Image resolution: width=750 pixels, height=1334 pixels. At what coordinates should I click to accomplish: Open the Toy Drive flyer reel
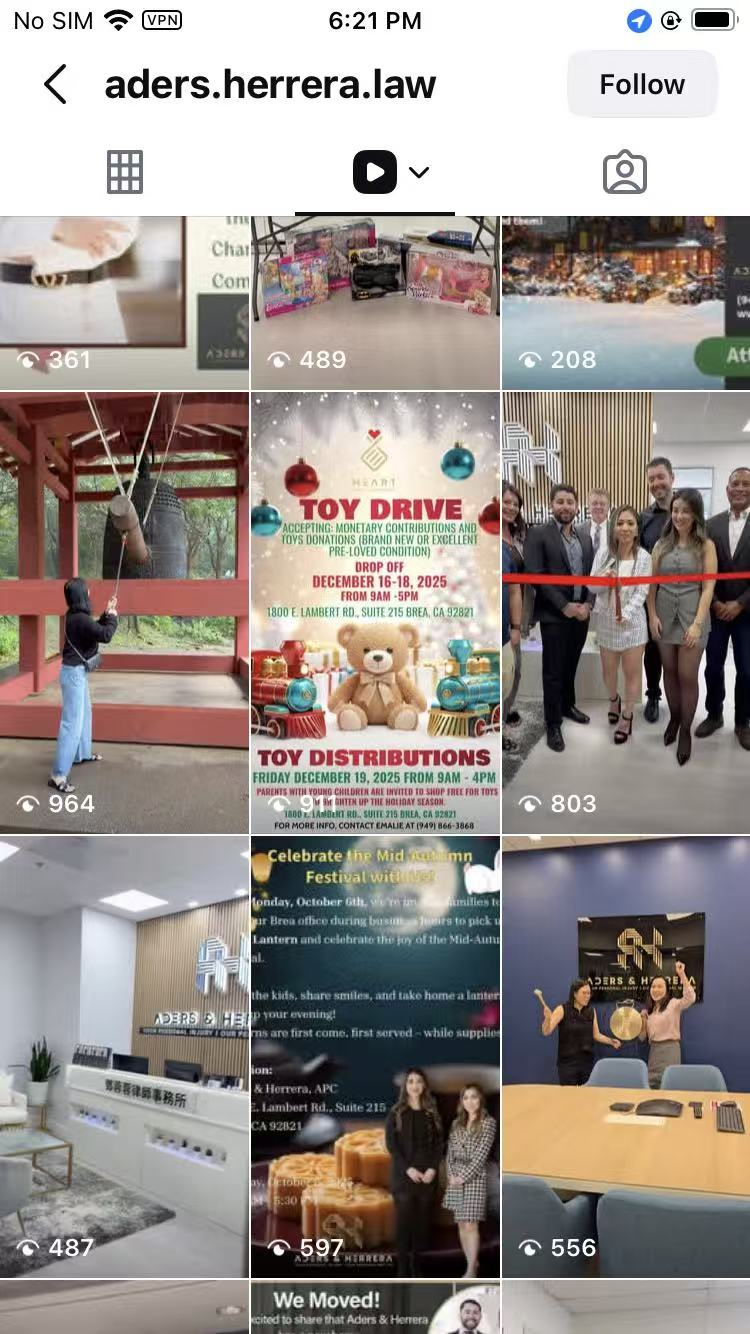pos(375,612)
